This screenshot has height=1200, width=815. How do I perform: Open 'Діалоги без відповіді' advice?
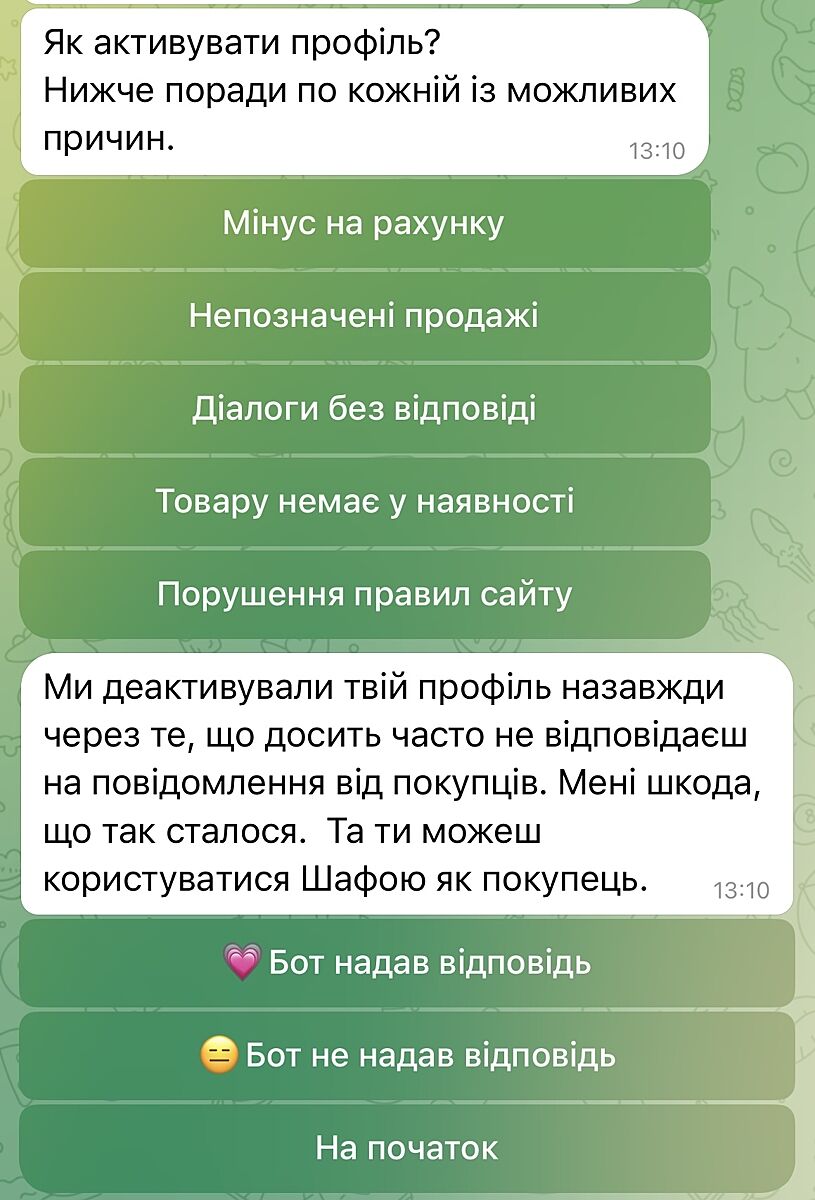(364, 409)
